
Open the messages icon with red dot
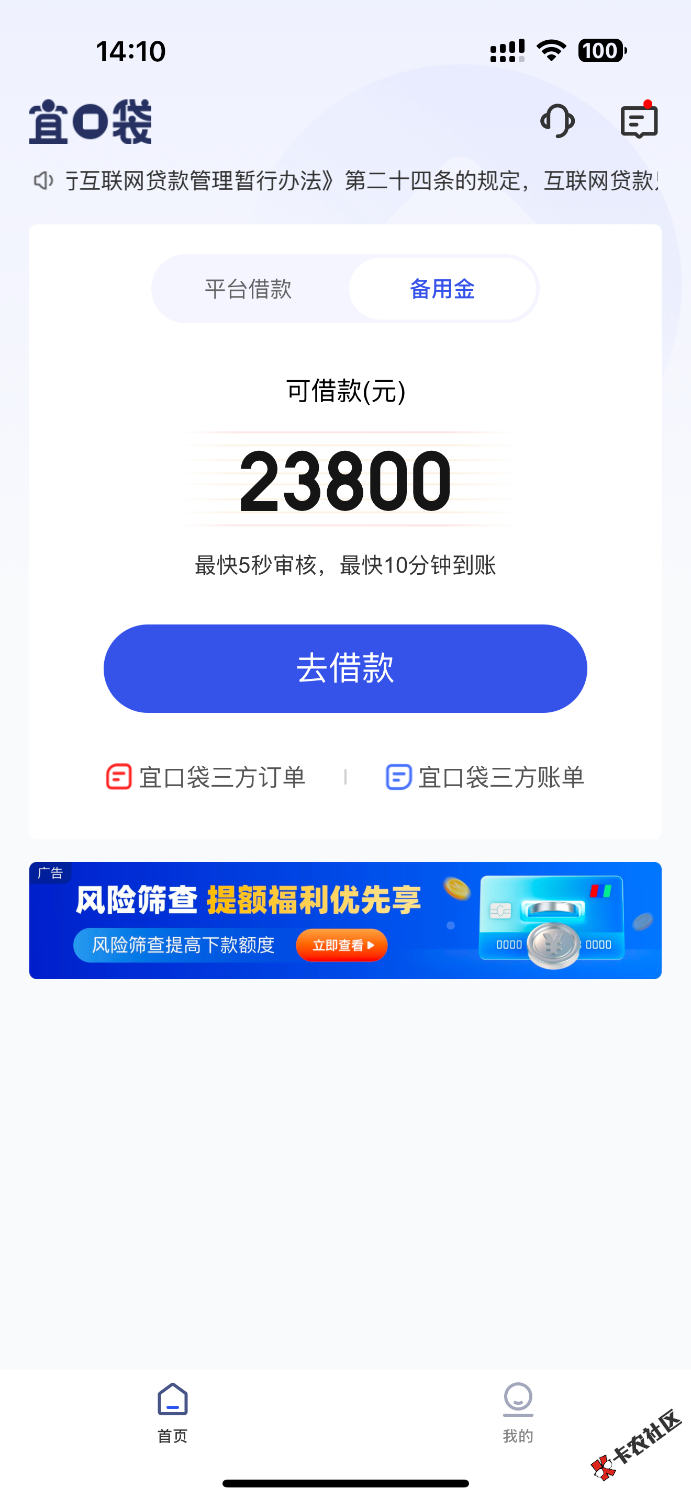638,121
